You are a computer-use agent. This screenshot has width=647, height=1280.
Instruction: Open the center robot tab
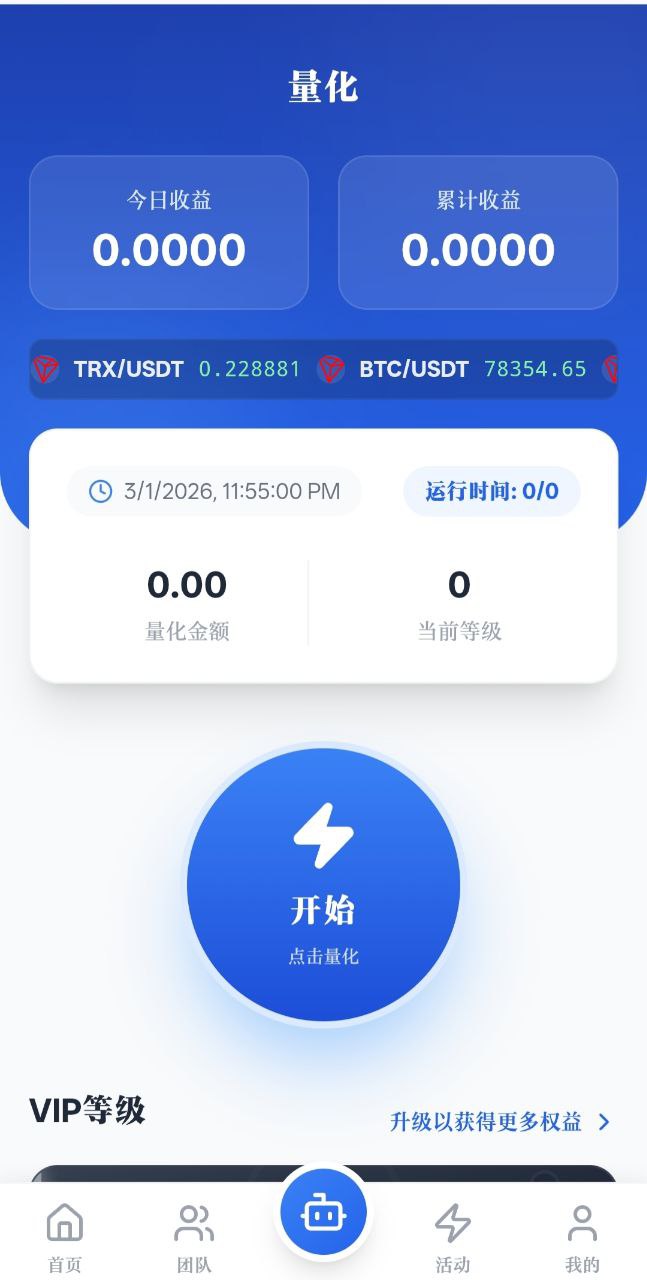[x=323, y=1213]
